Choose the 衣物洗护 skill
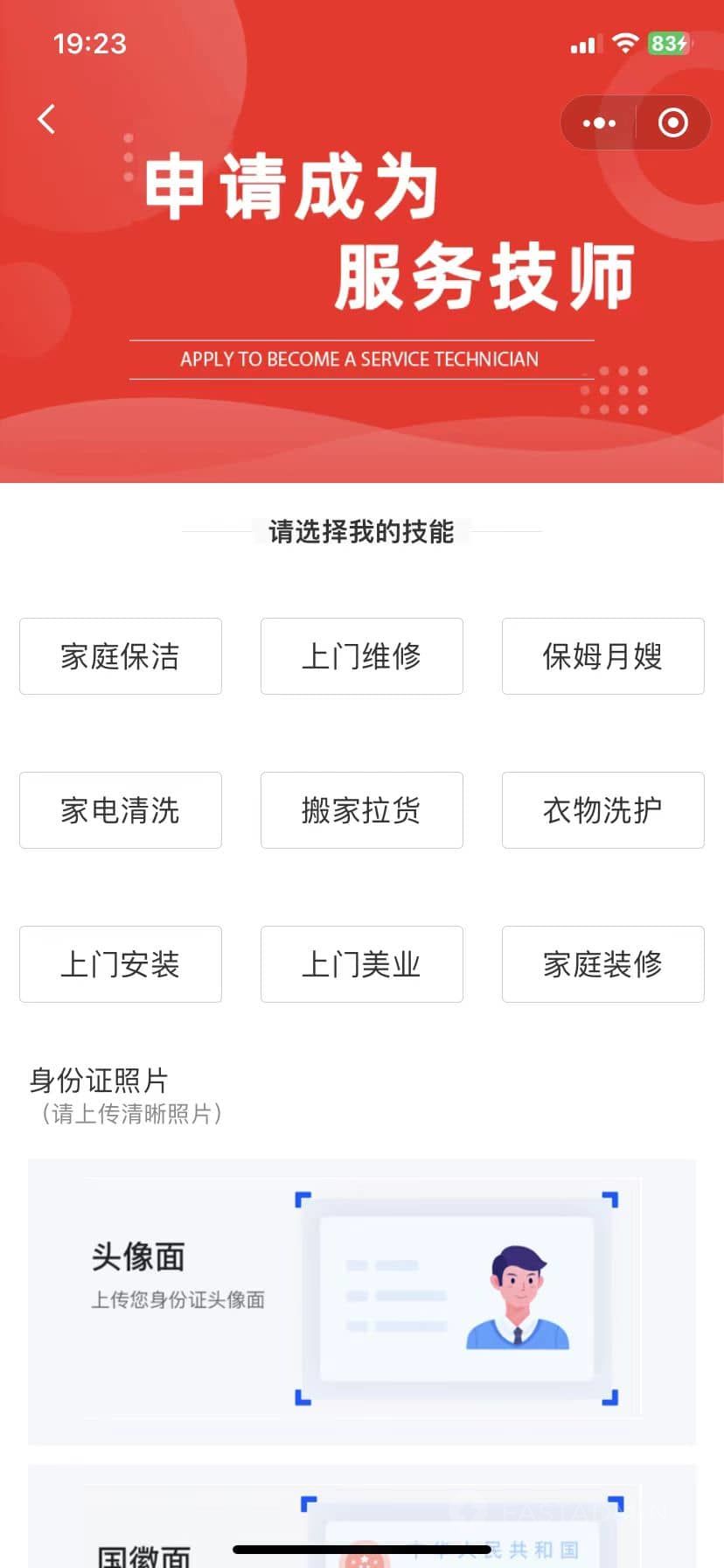 pos(602,810)
